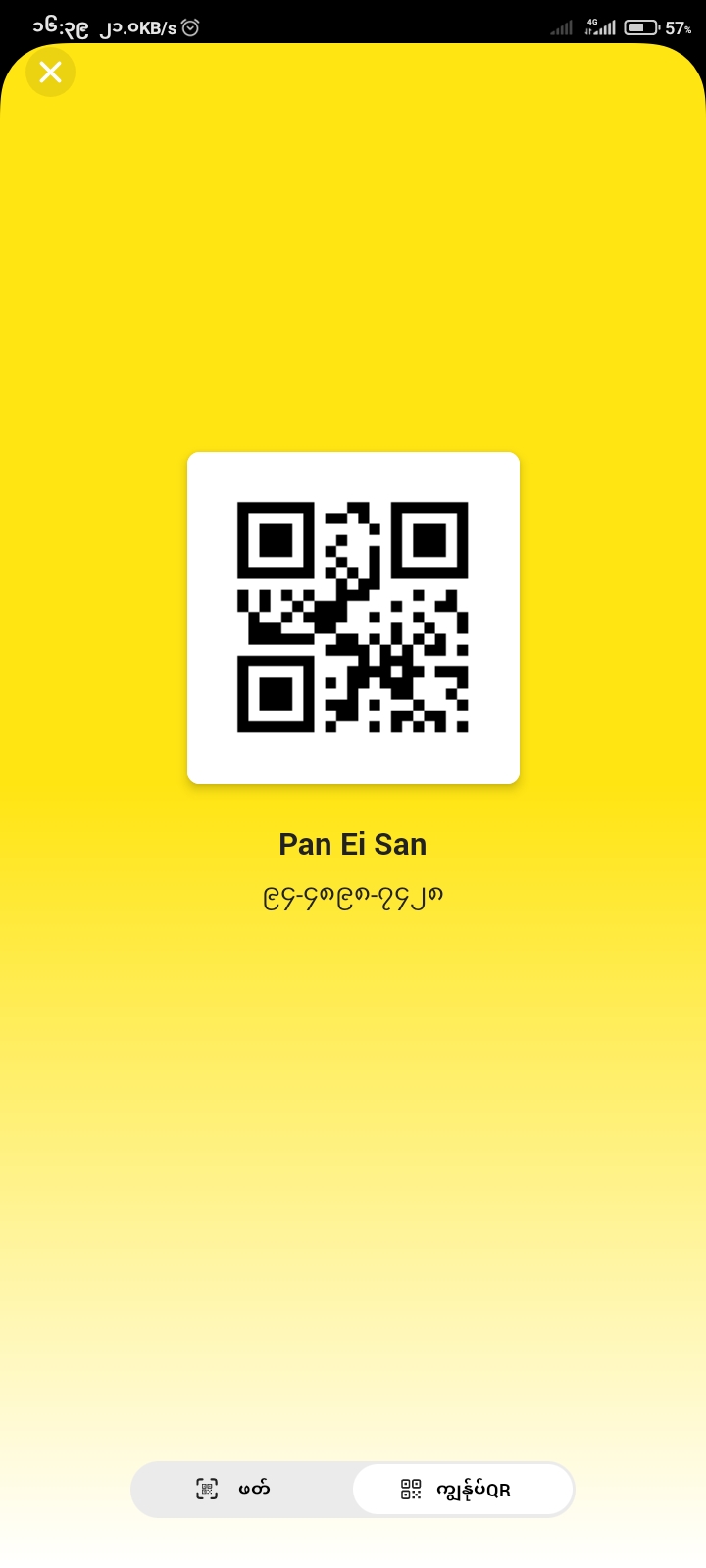This screenshot has width=706, height=1568.
Task: Select the ကျွန်ုပ်QR tab
Action: pyautogui.click(x=462, y=1490)
